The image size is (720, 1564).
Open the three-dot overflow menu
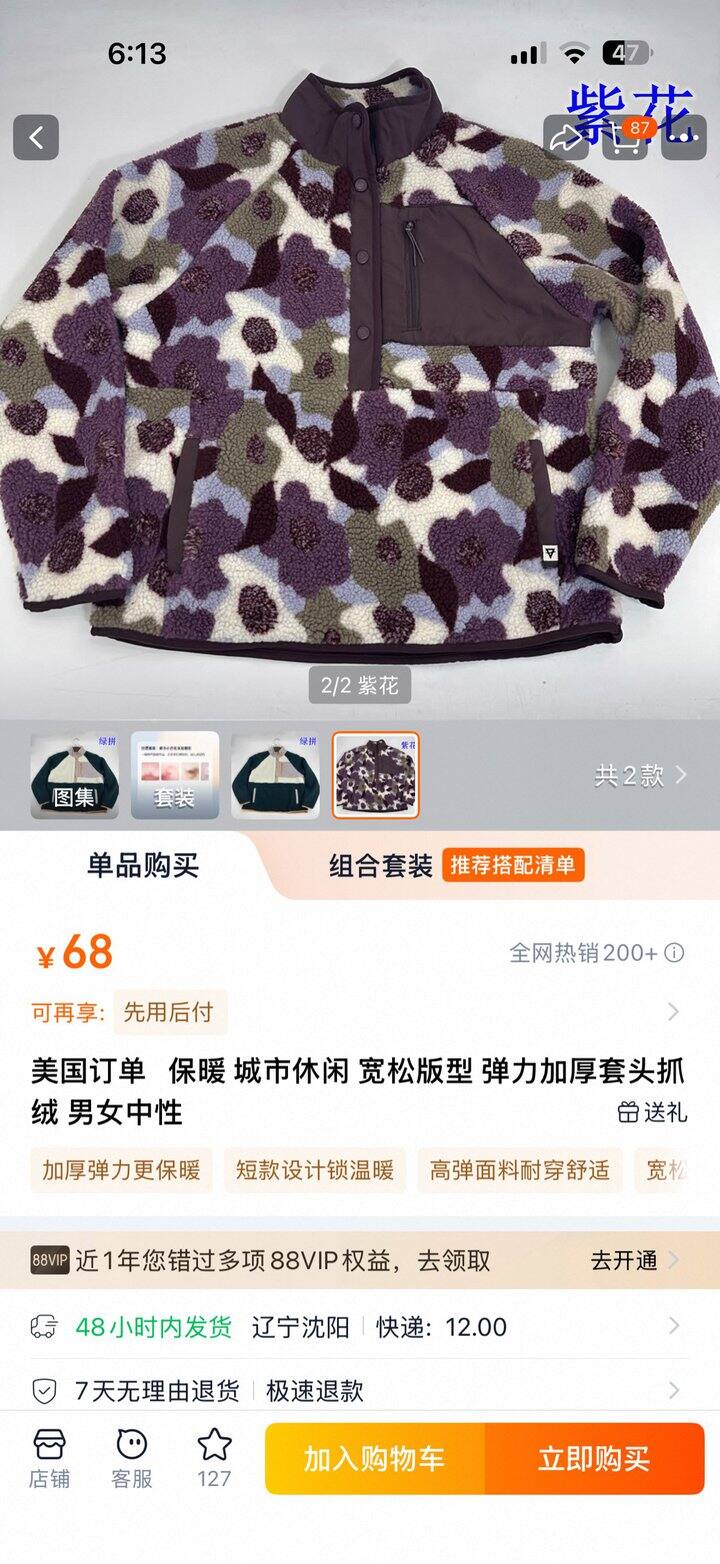(683, 137)
